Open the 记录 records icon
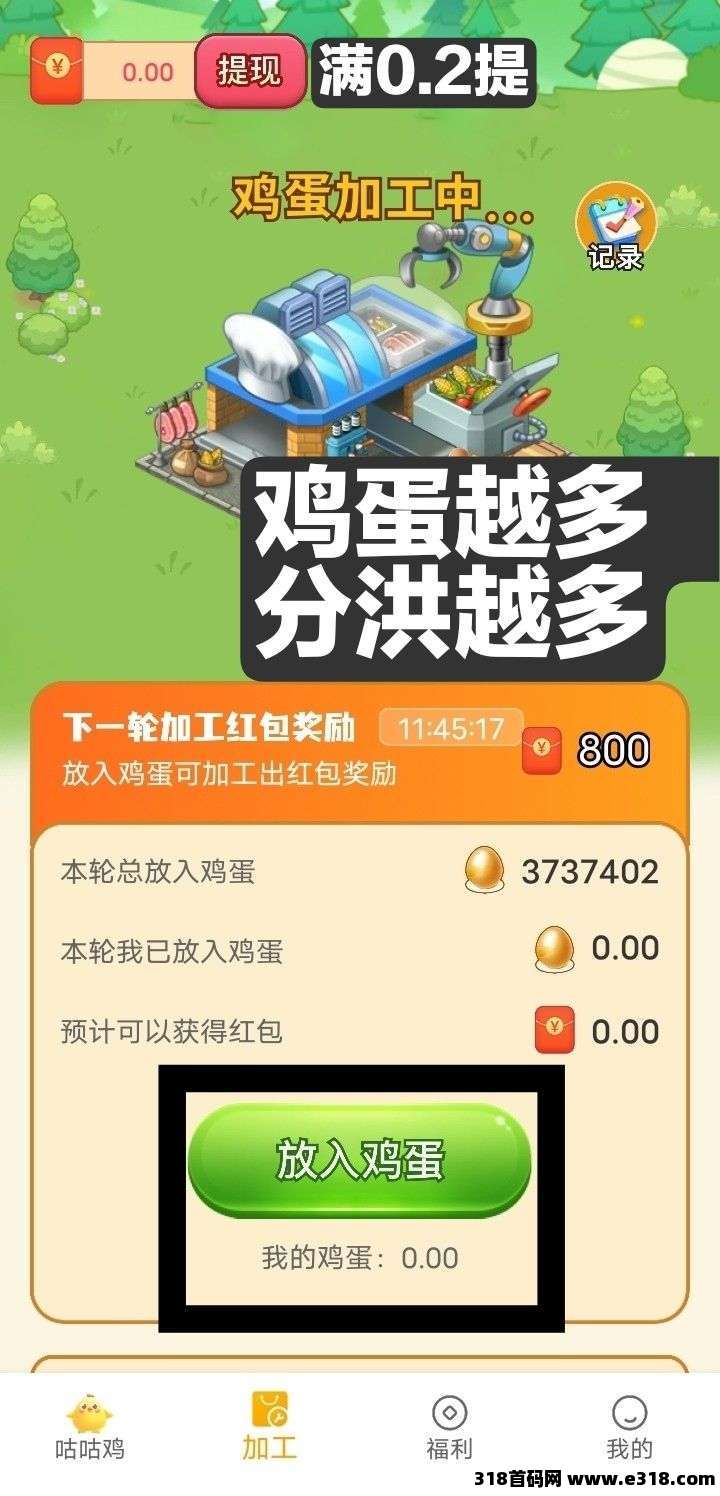The width and height of the screenshot is (720, 1496). 614,226
